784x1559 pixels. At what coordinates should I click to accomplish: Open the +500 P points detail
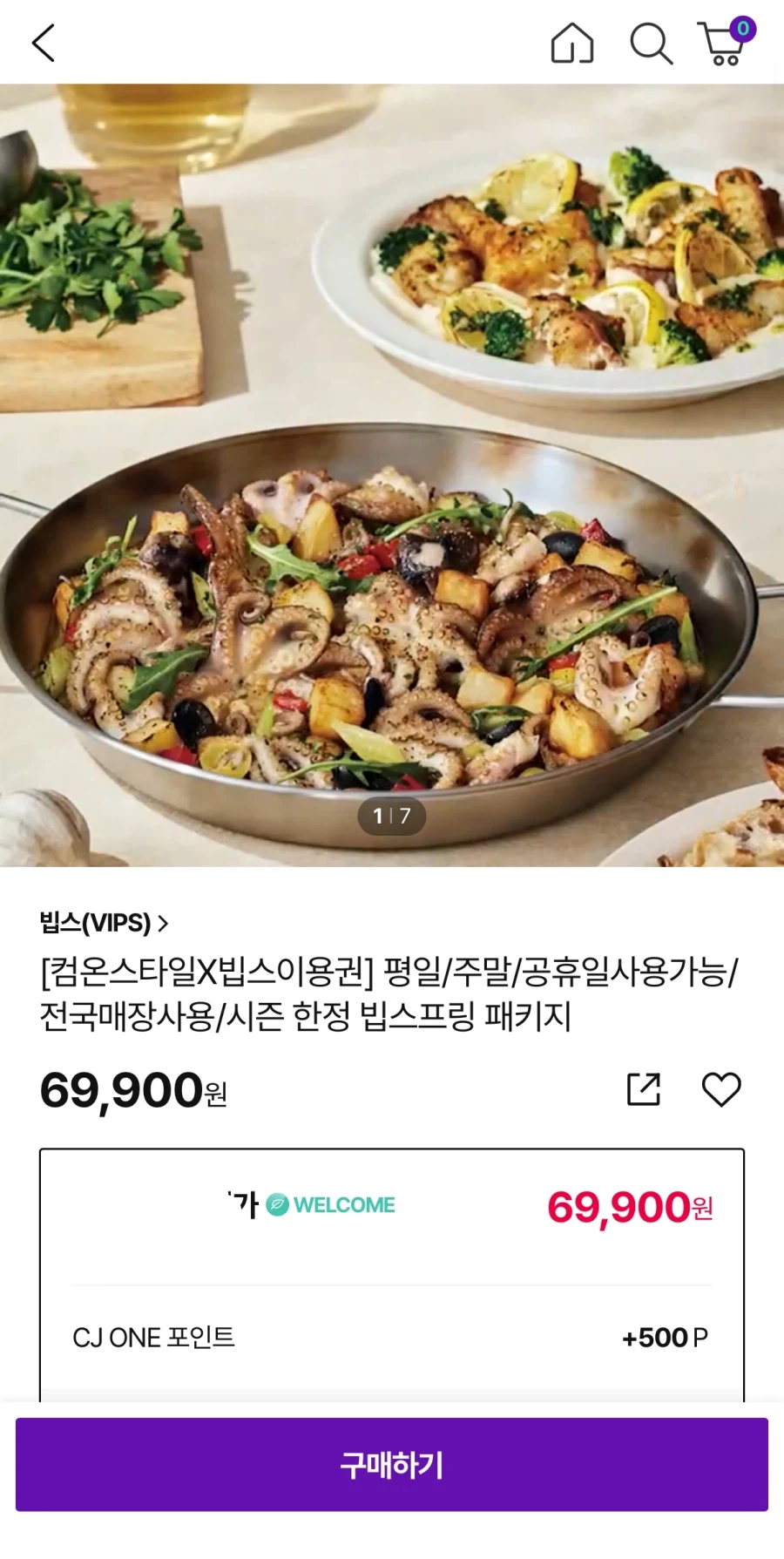pos(665,1338)
